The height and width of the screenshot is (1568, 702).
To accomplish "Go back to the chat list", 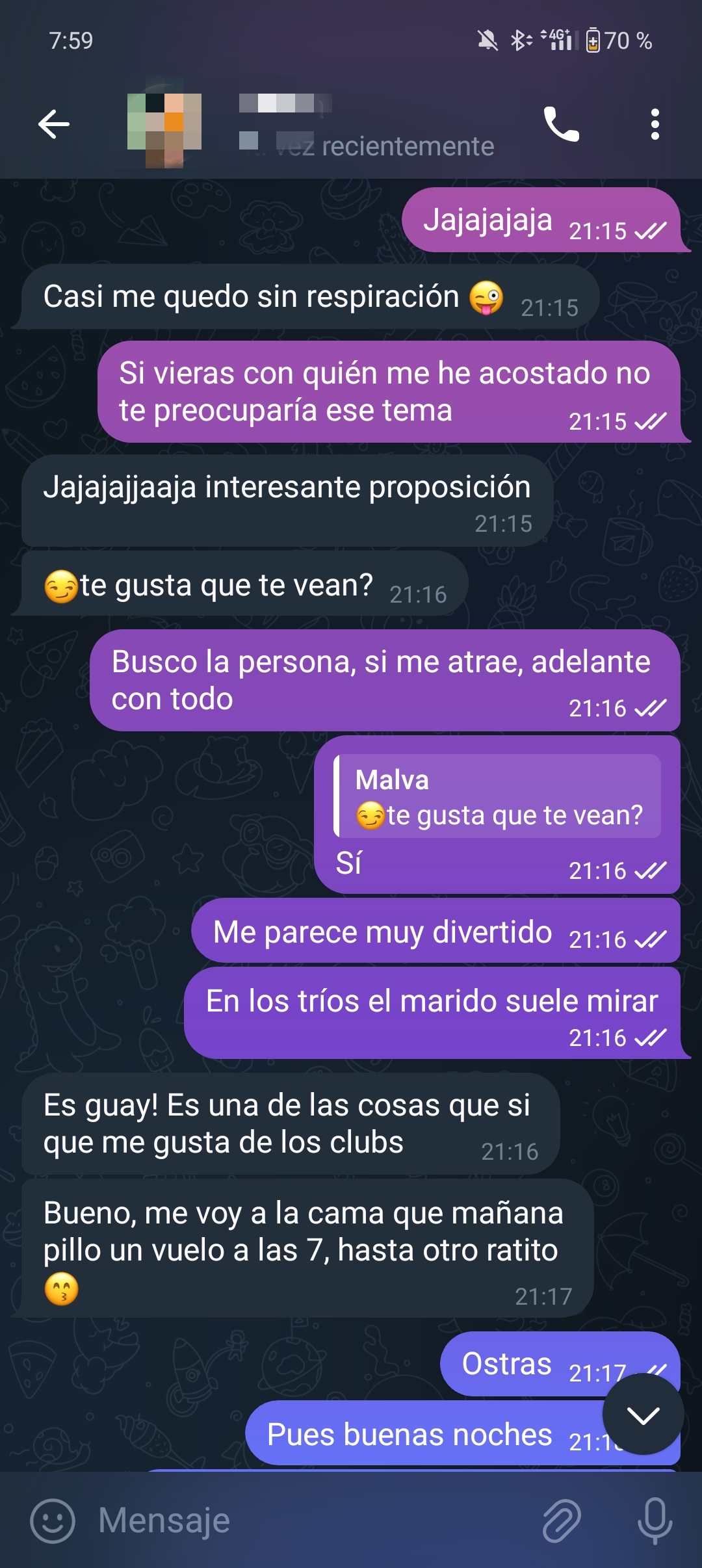I will pyautogui.click(x=53, y=124).
